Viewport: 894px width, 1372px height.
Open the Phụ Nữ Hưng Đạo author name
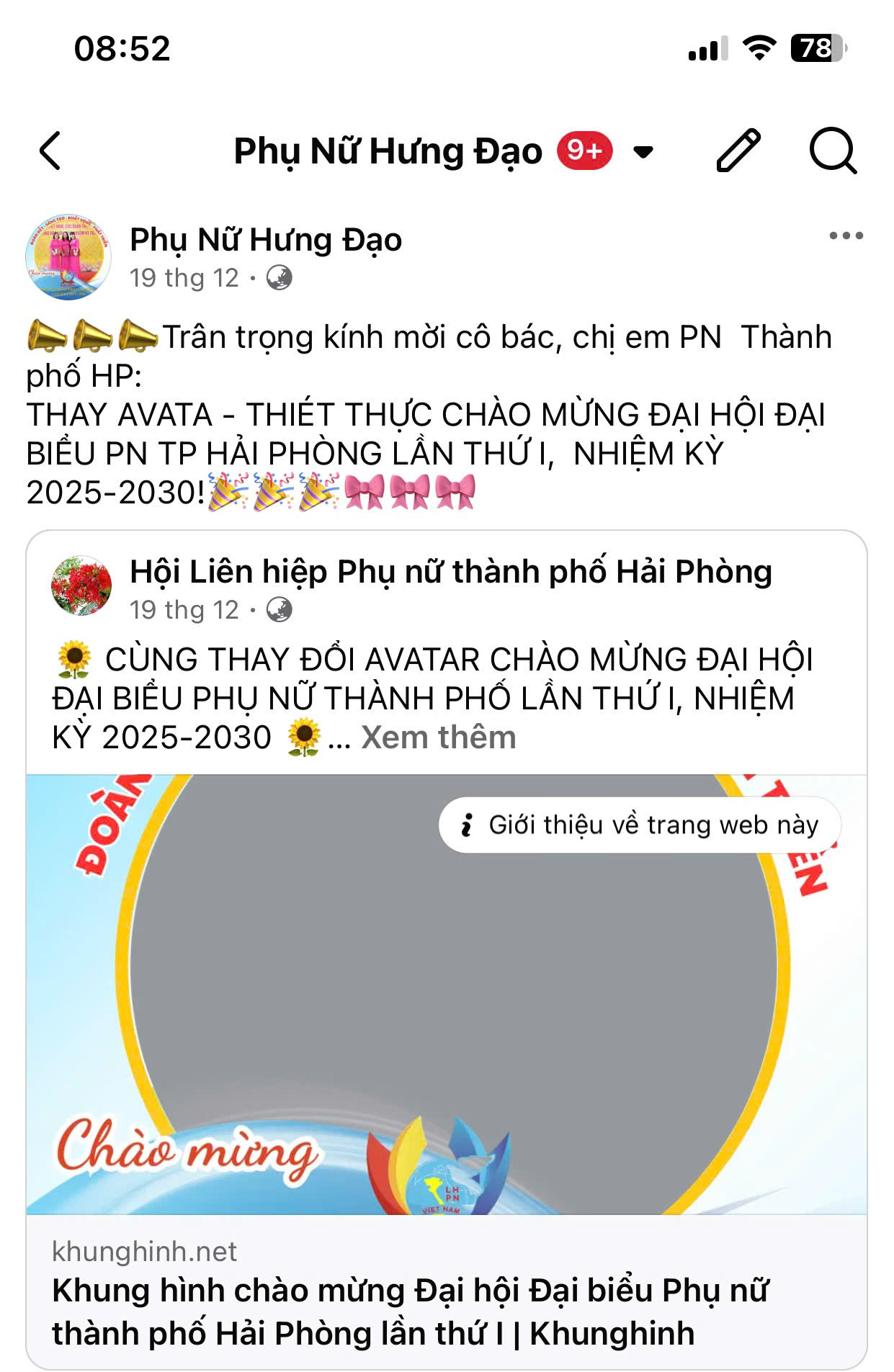click(x=266, y=240)
